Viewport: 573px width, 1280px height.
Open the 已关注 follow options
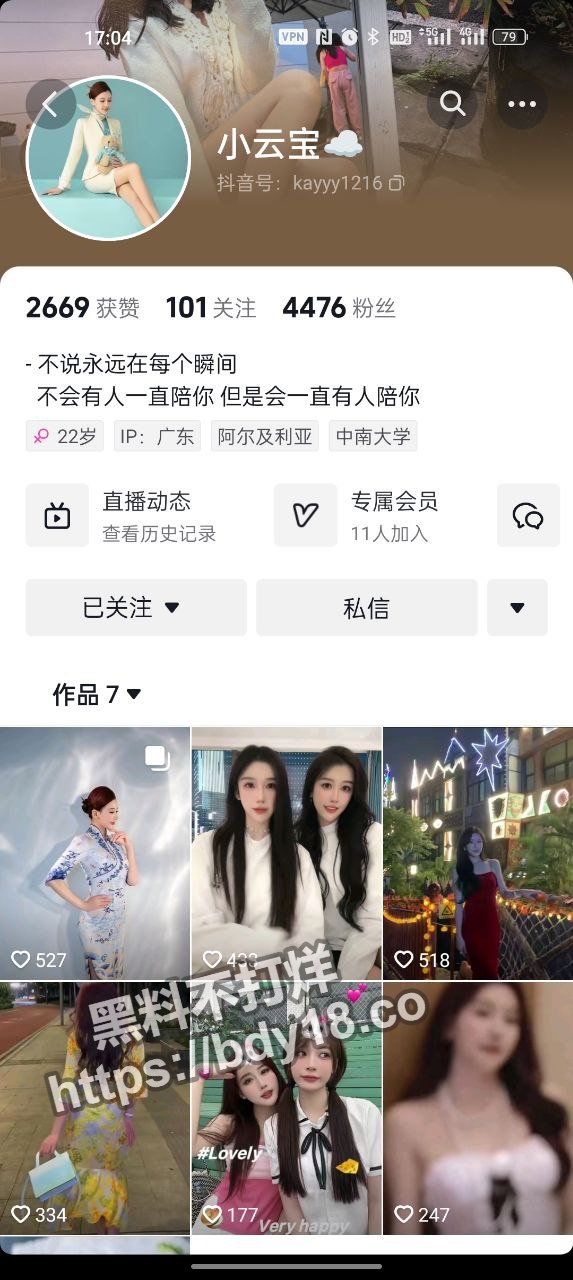coord(136,607)
